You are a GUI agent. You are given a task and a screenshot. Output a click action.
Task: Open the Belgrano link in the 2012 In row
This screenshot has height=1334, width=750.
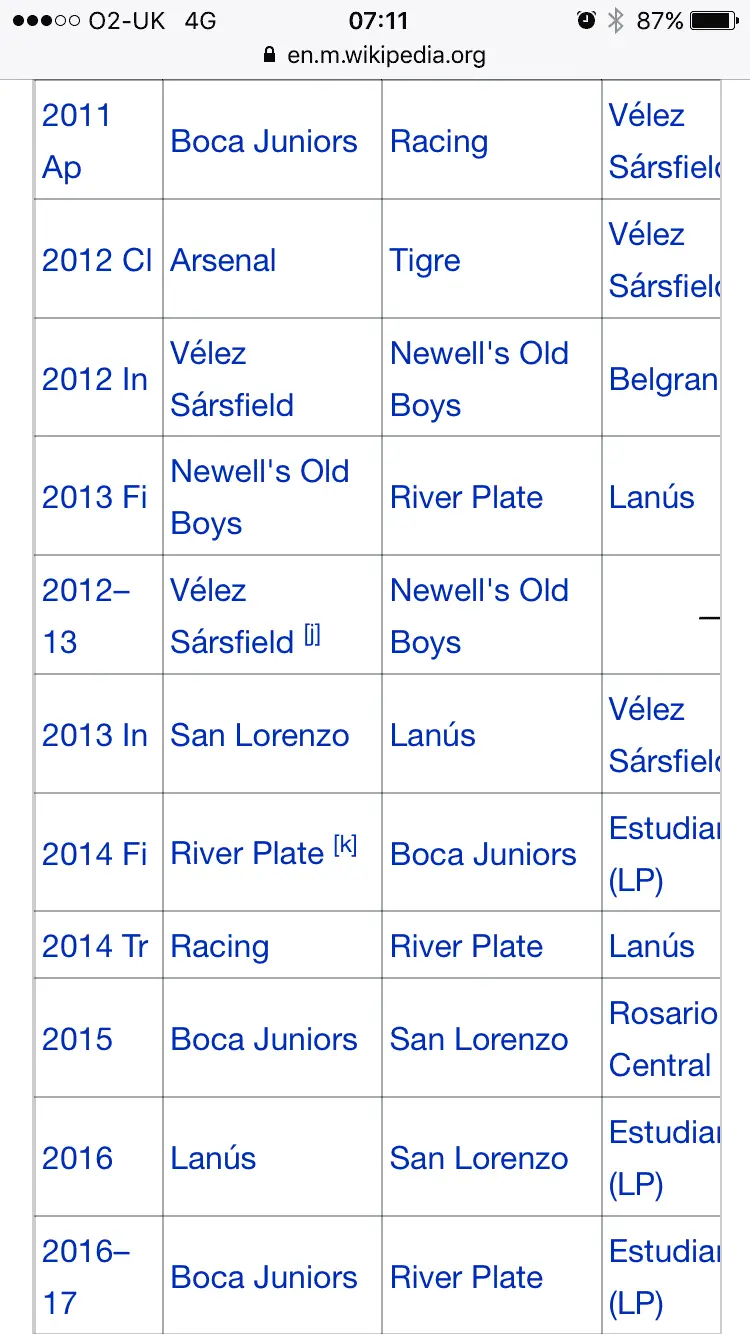663,379
